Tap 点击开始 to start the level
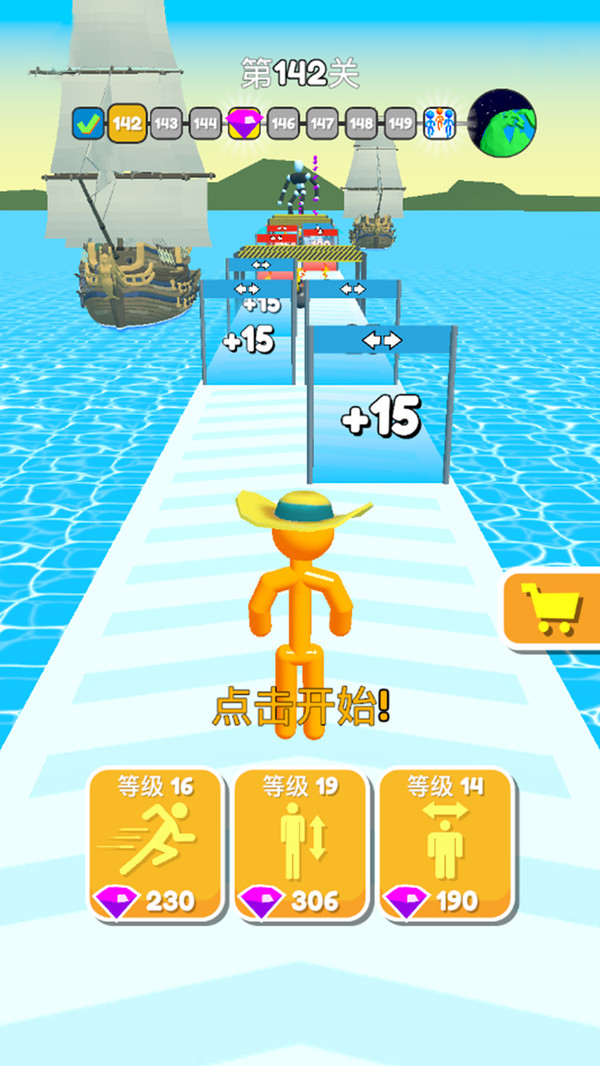Screen dimensions: 600x1066 click(300, 708)
